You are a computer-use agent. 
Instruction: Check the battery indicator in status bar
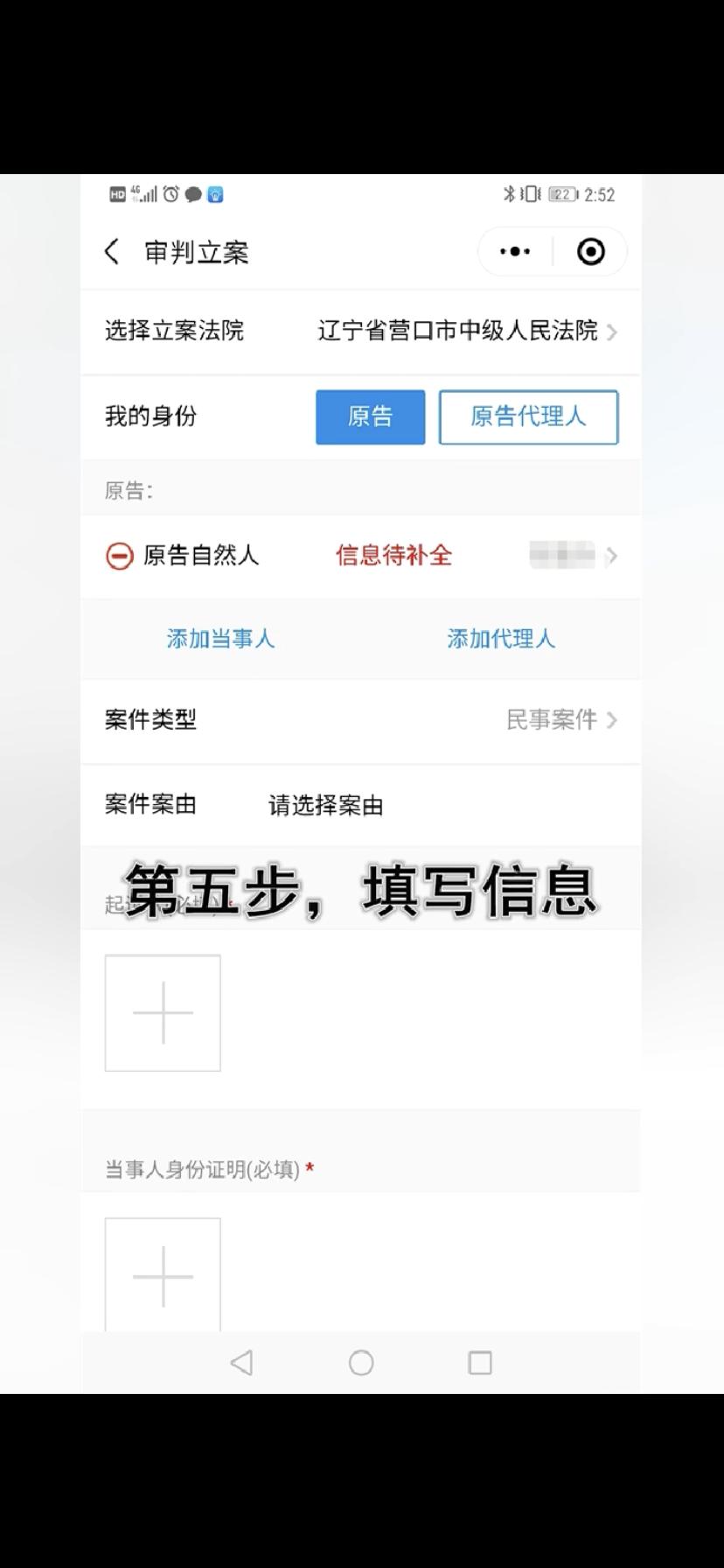pos(560,194)
